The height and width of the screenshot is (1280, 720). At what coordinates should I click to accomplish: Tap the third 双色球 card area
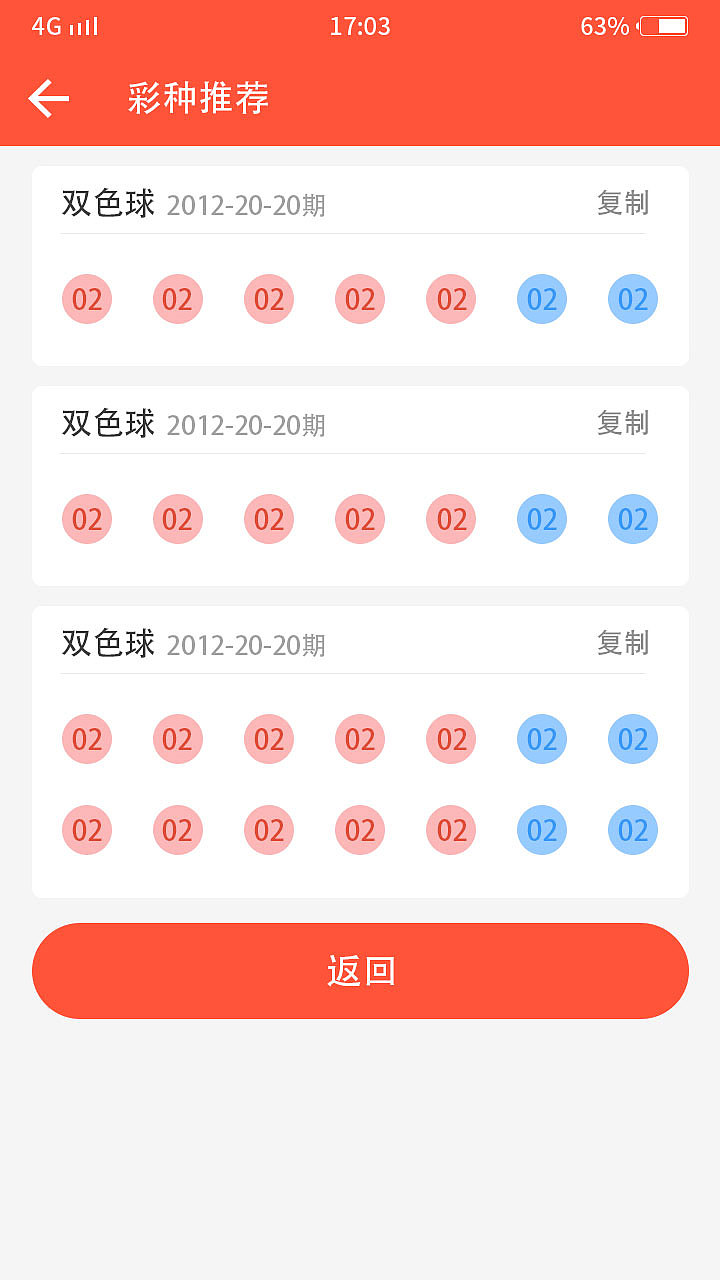(360, 749)
